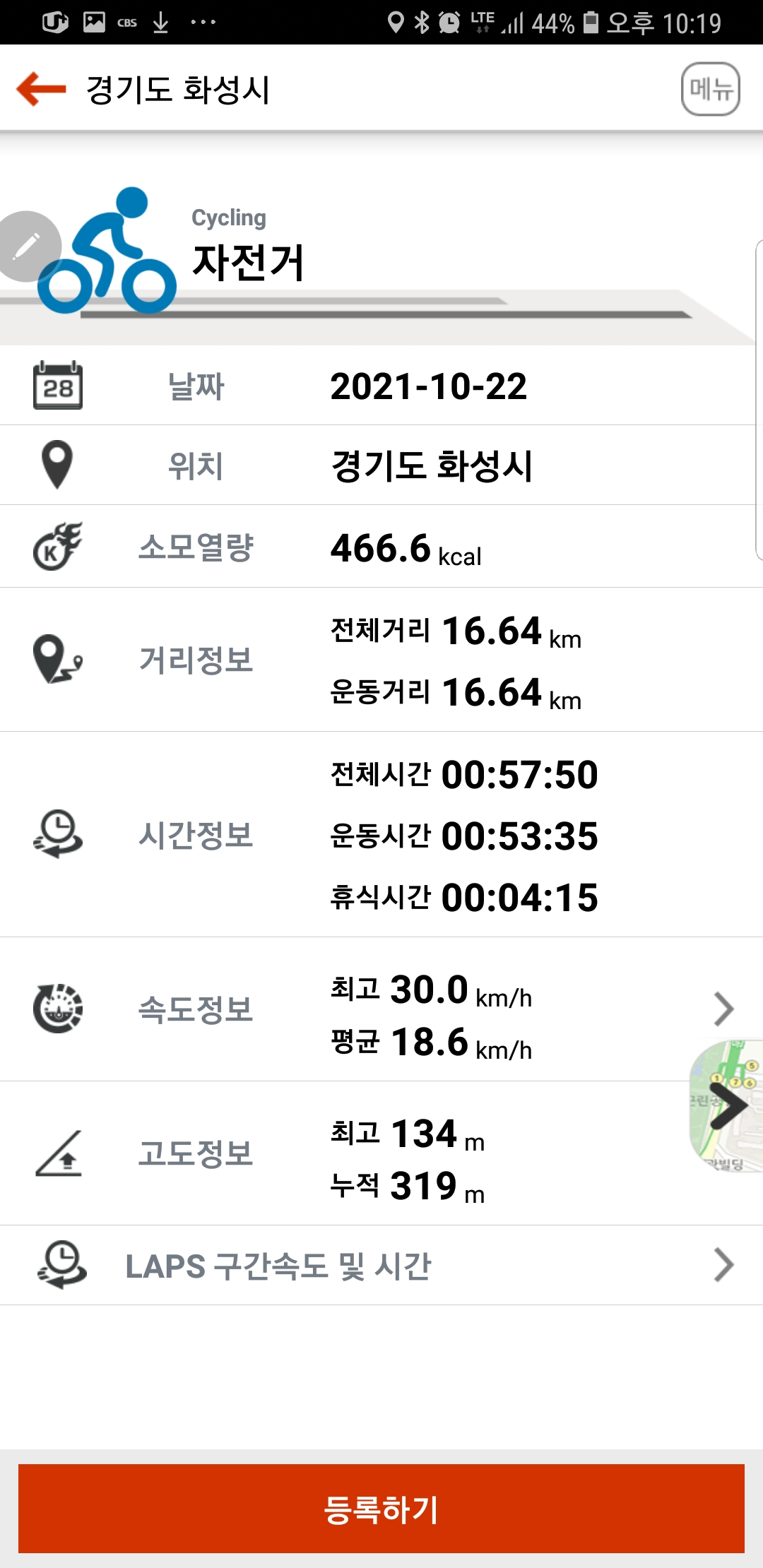
Task: Go back using the red arrow
Action: [x=41, y=89]
